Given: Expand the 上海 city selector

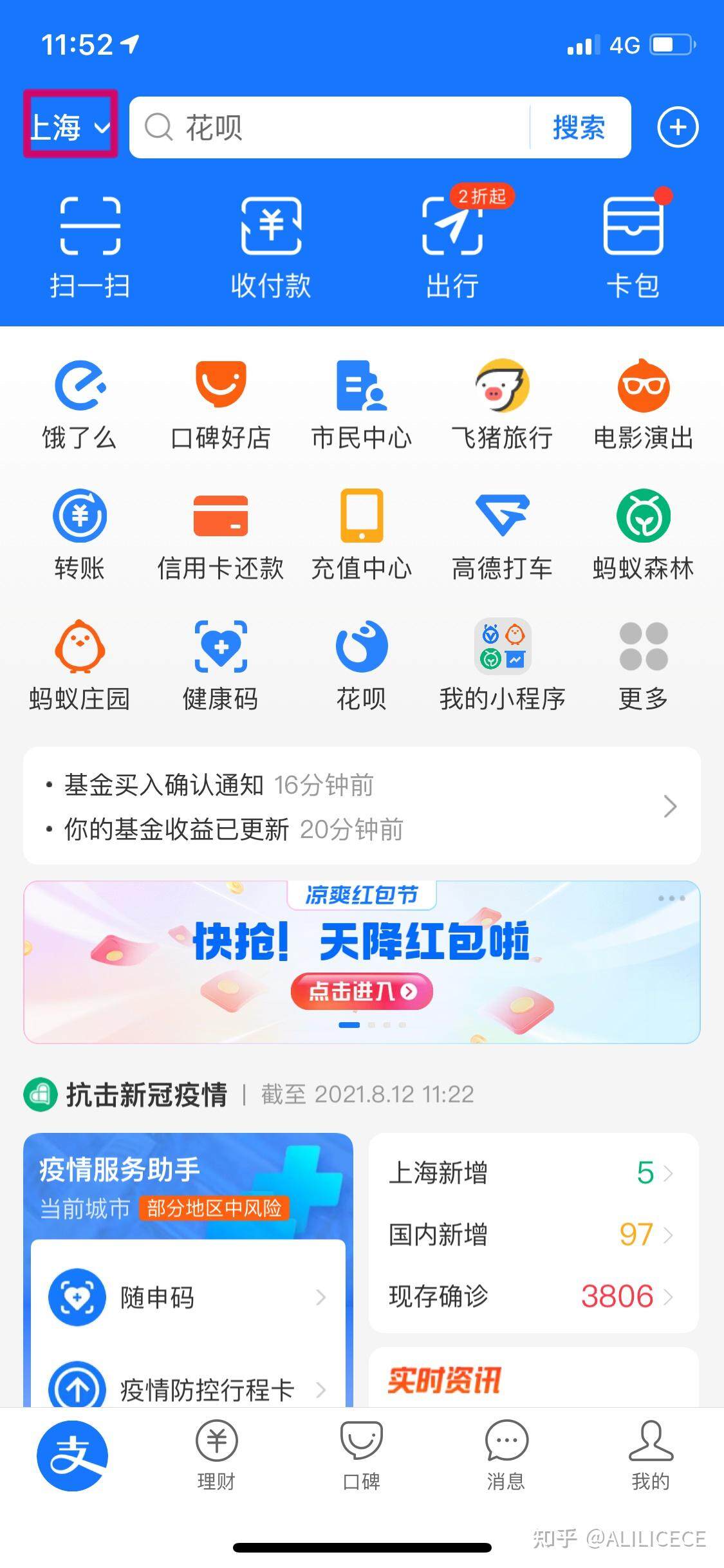Looking at the screenshot, I should pyautogui.click(x=70, y=127).
